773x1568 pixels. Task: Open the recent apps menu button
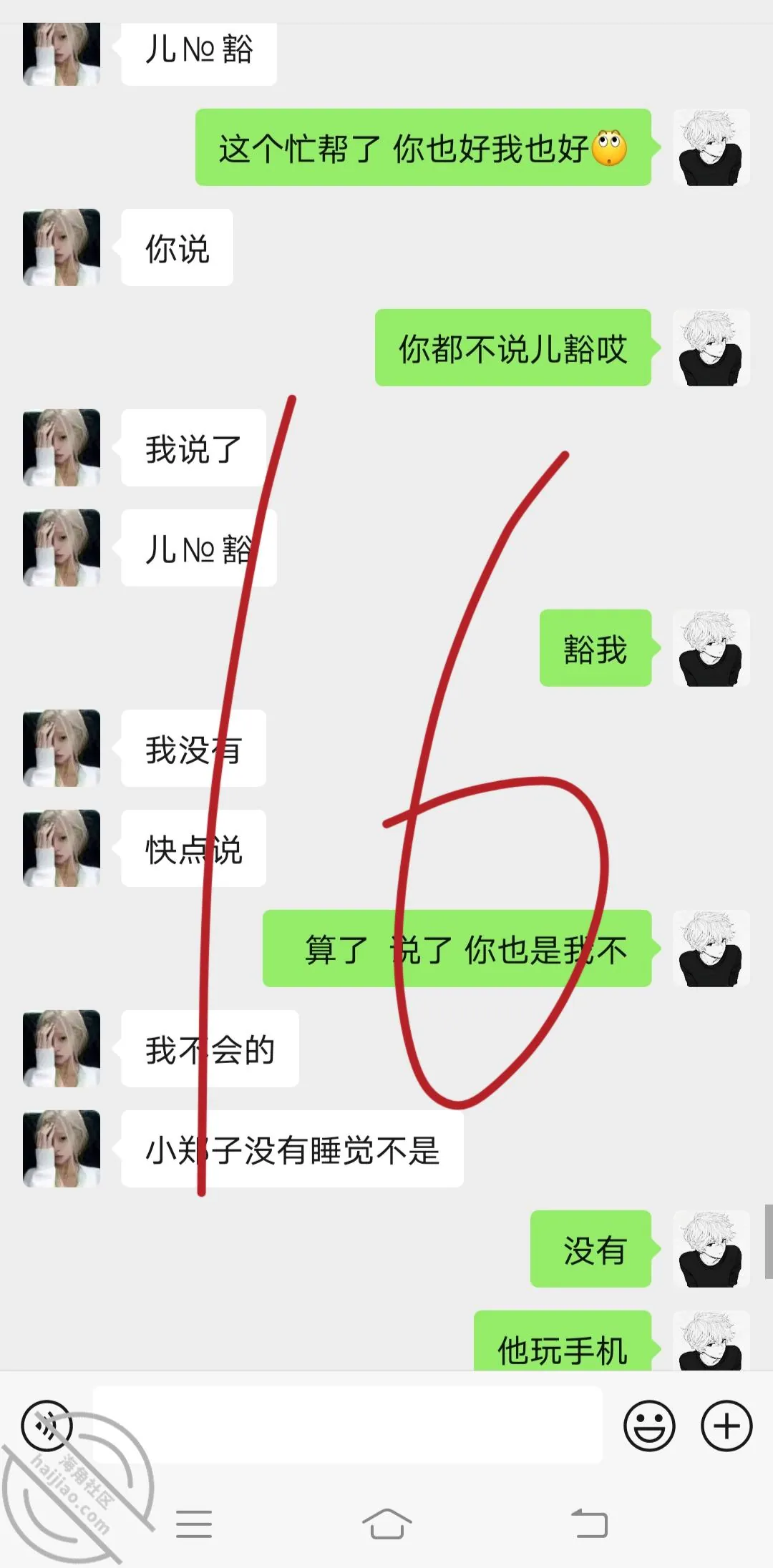click(x=194, y=1524)
